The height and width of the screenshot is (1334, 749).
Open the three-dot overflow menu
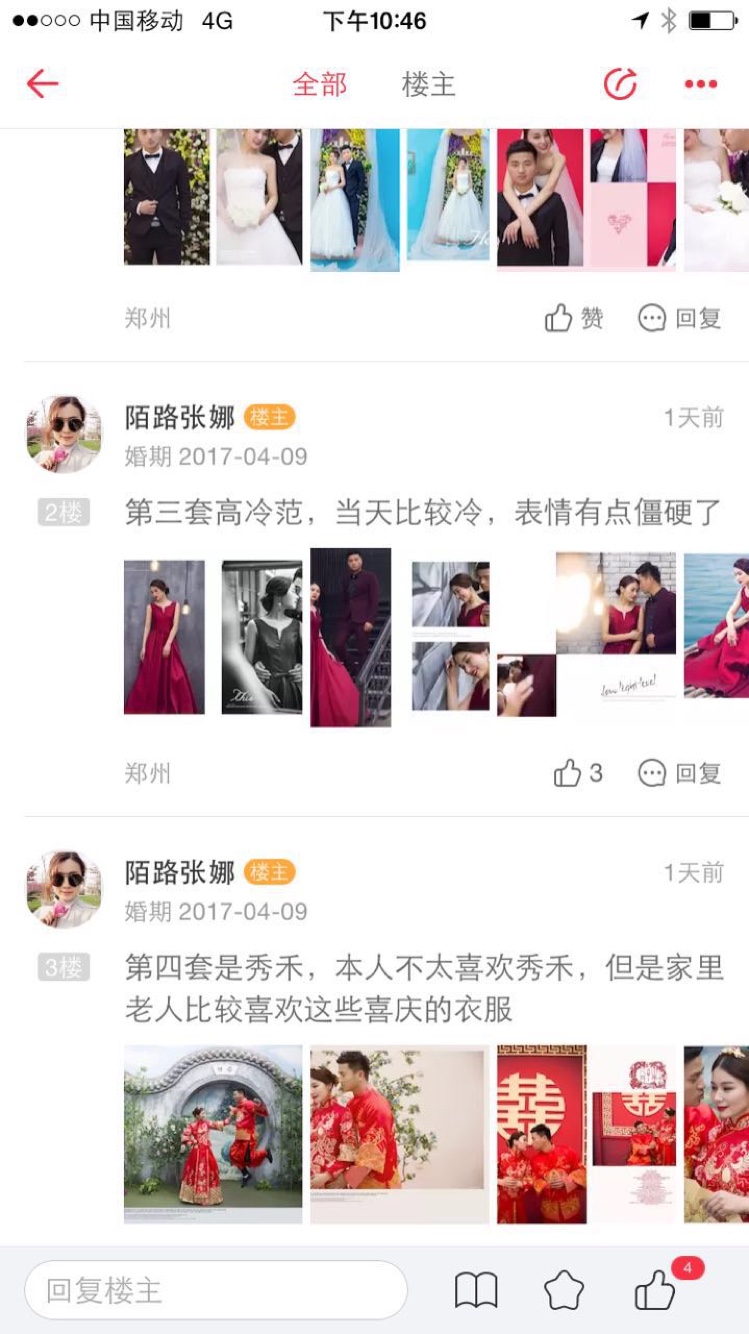point(701,84)
